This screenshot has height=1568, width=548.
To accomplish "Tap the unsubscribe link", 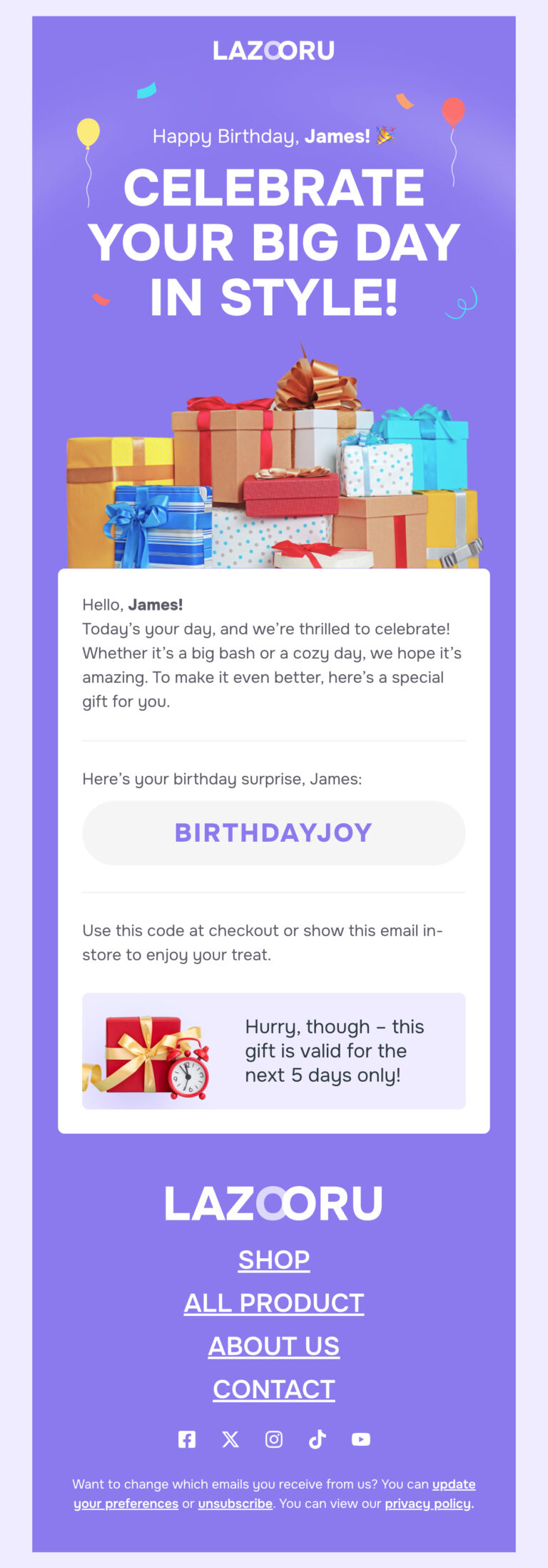I will point(235,1503).
